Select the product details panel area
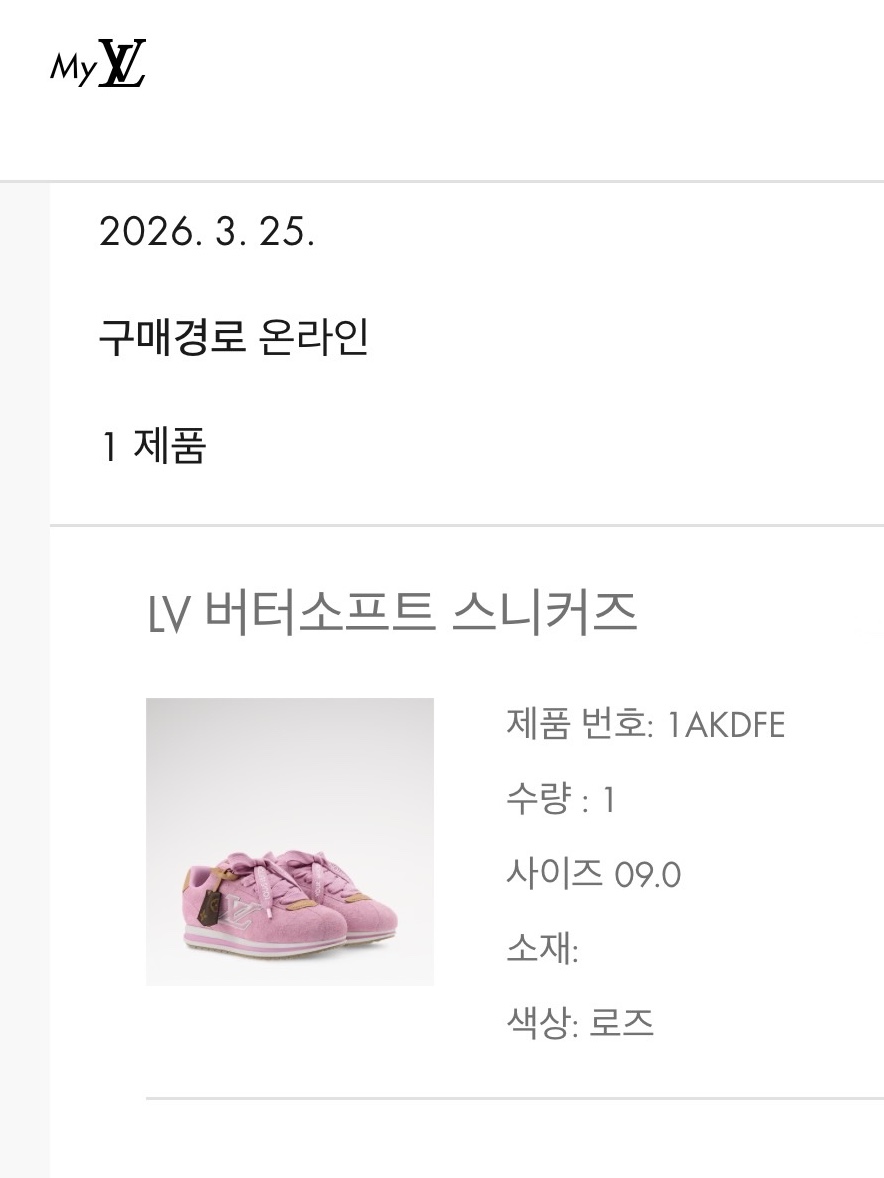884x1178 pixels. coord(640,870)
